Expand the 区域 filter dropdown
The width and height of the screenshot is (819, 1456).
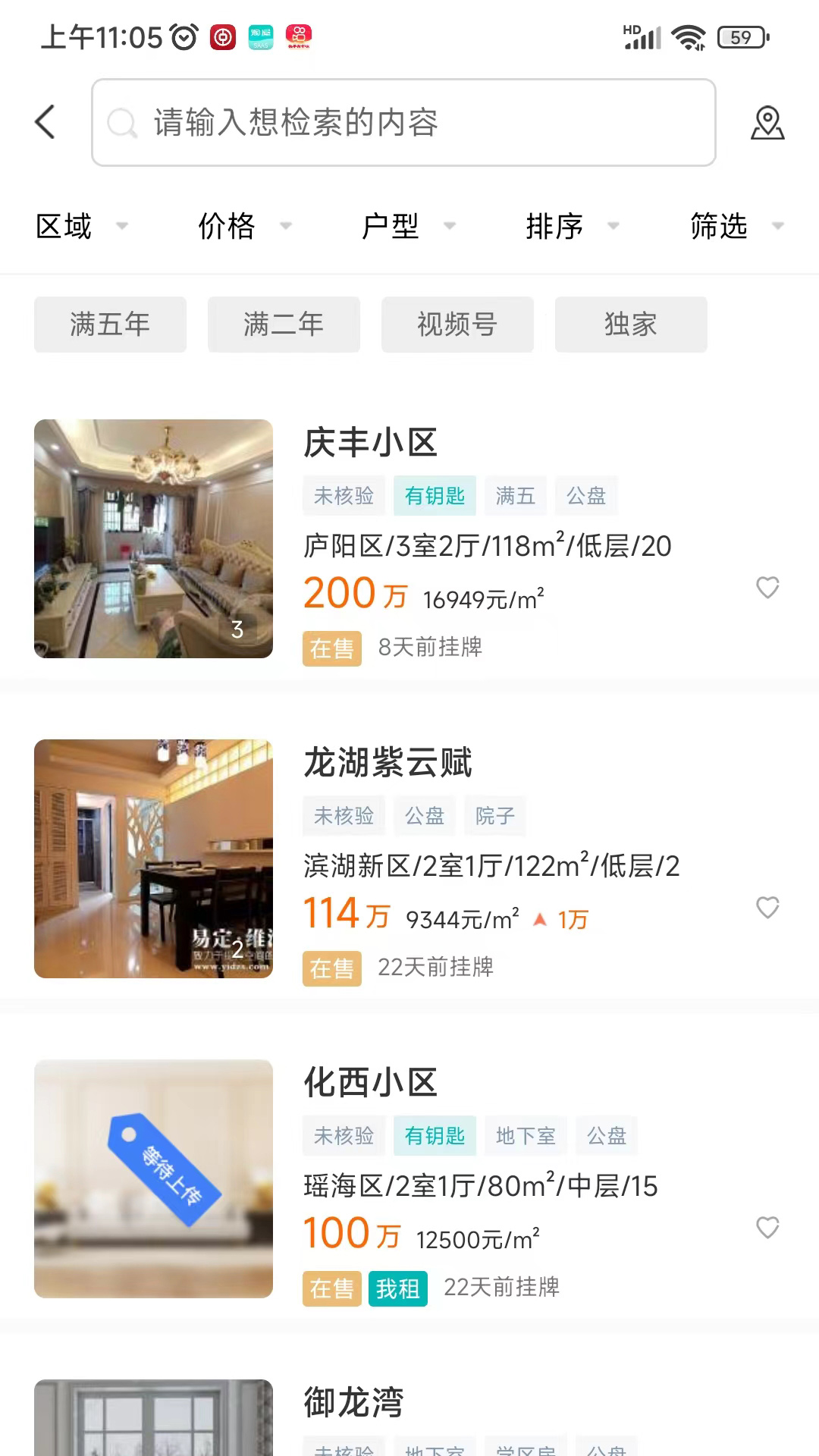[x=81, y=226]
